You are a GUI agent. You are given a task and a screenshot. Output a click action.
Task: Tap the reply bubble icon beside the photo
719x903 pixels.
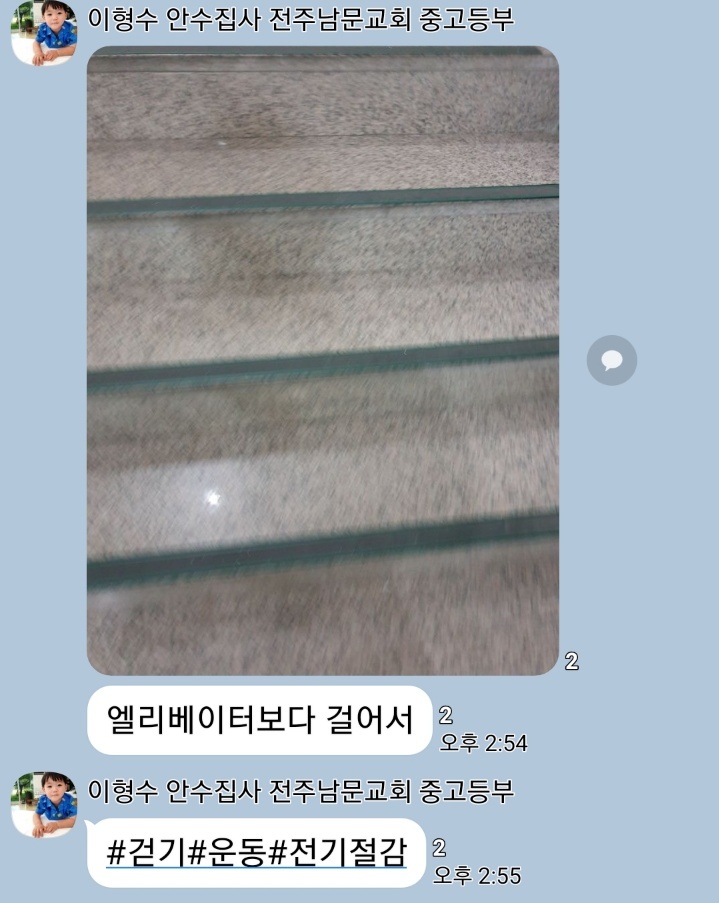point(611,360)
